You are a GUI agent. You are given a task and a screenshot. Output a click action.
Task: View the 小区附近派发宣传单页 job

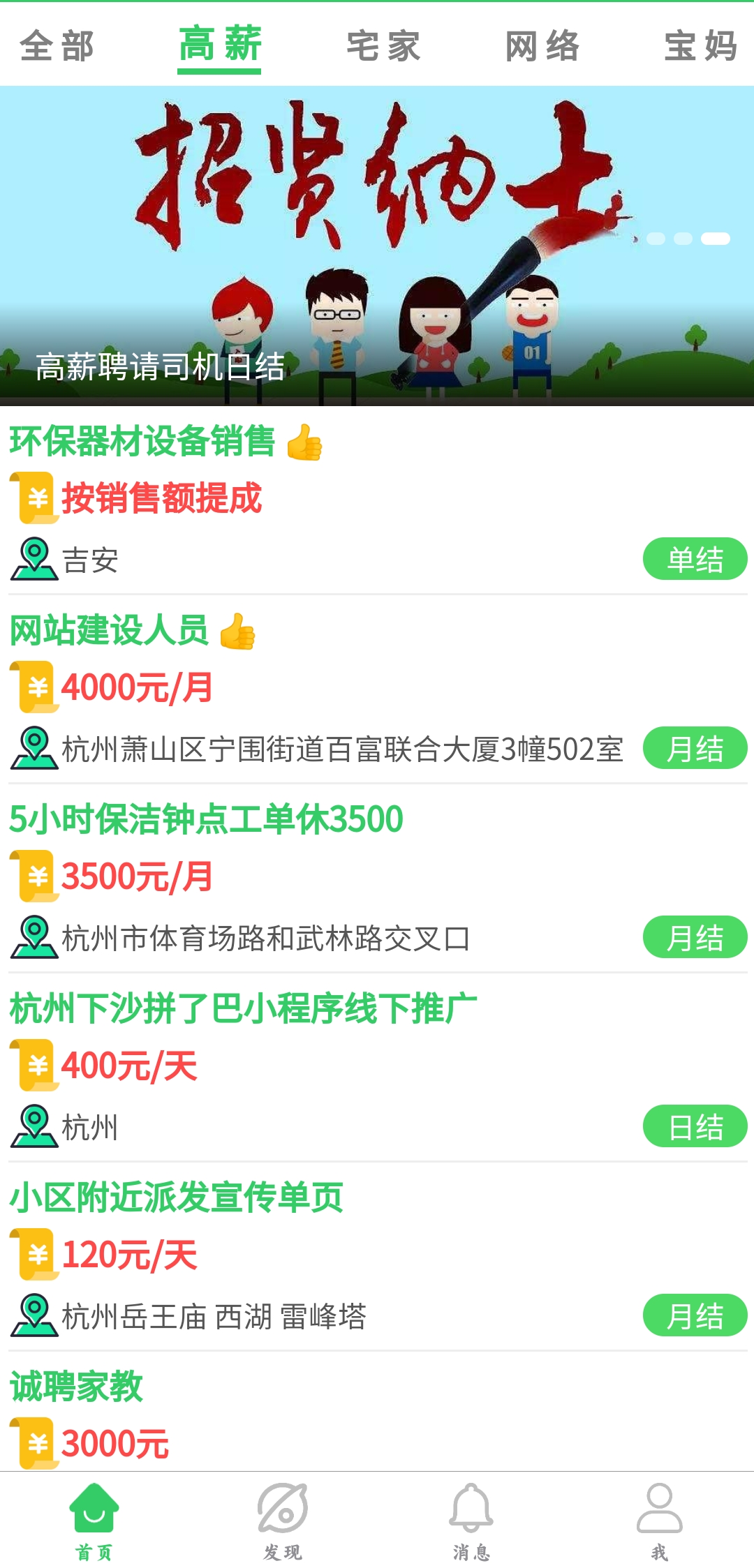176,1197
